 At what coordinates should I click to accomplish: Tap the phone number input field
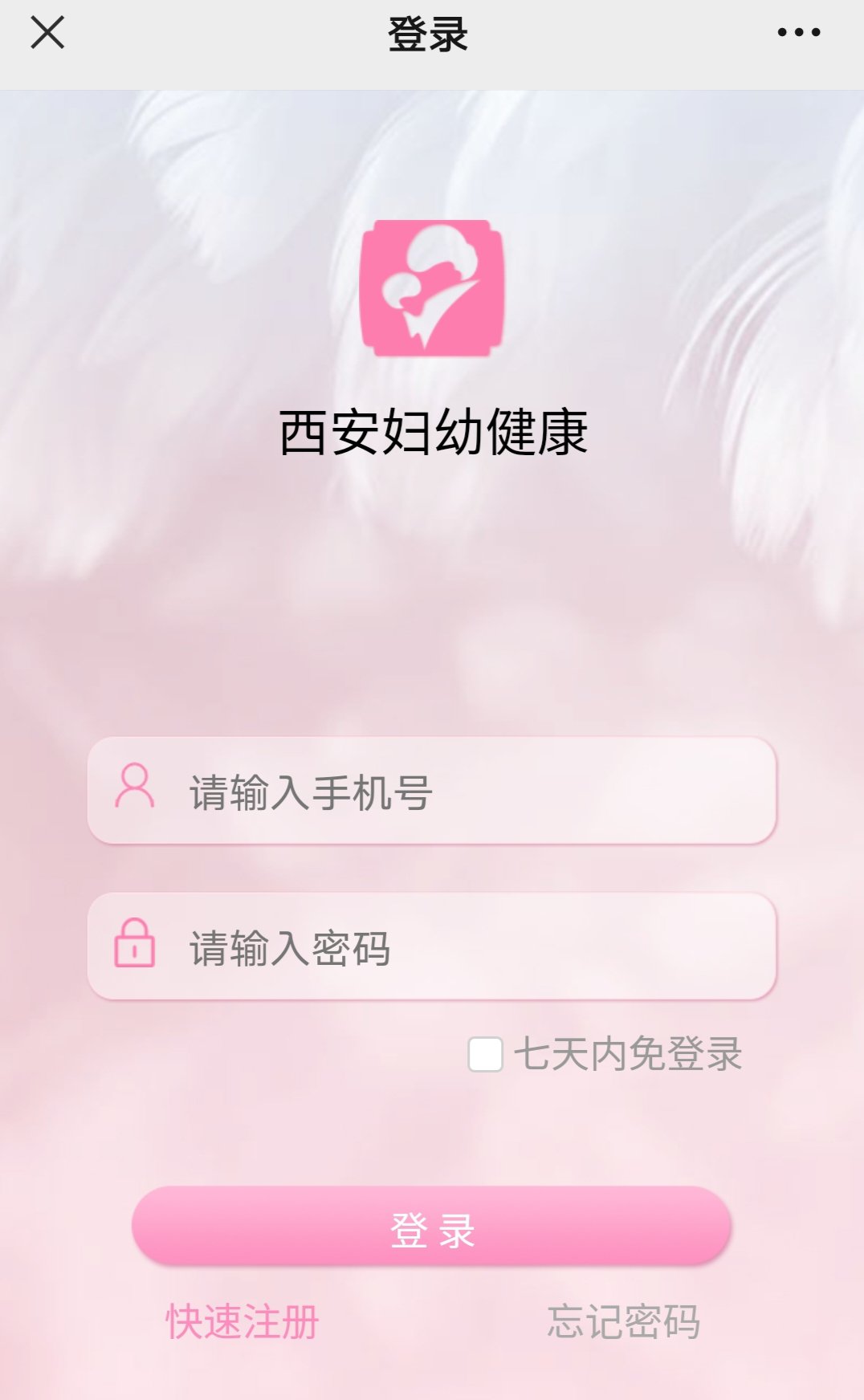450,792
